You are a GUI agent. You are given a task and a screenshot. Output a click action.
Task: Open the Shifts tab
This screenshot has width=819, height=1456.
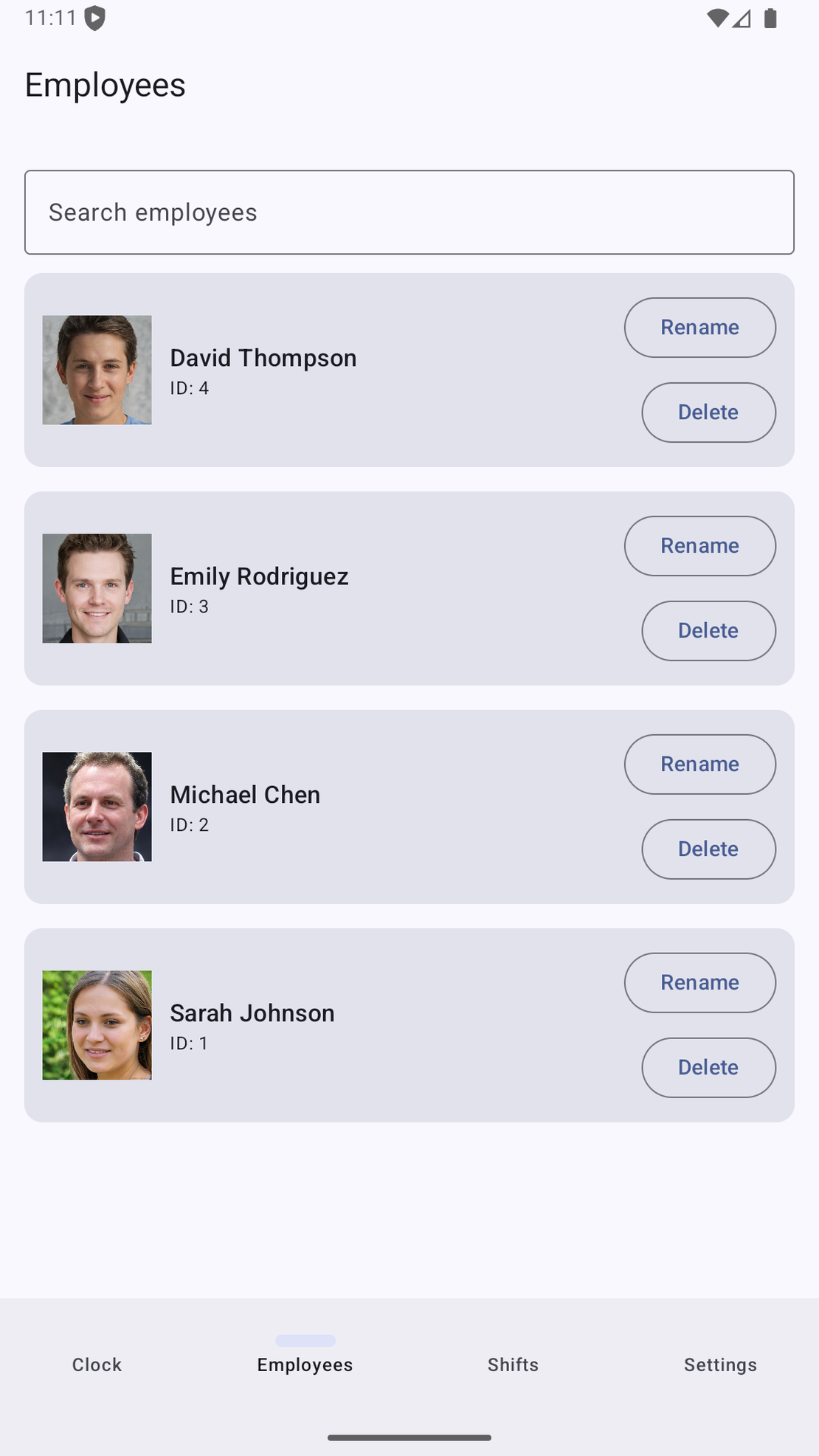click(x=513, y=1364)
